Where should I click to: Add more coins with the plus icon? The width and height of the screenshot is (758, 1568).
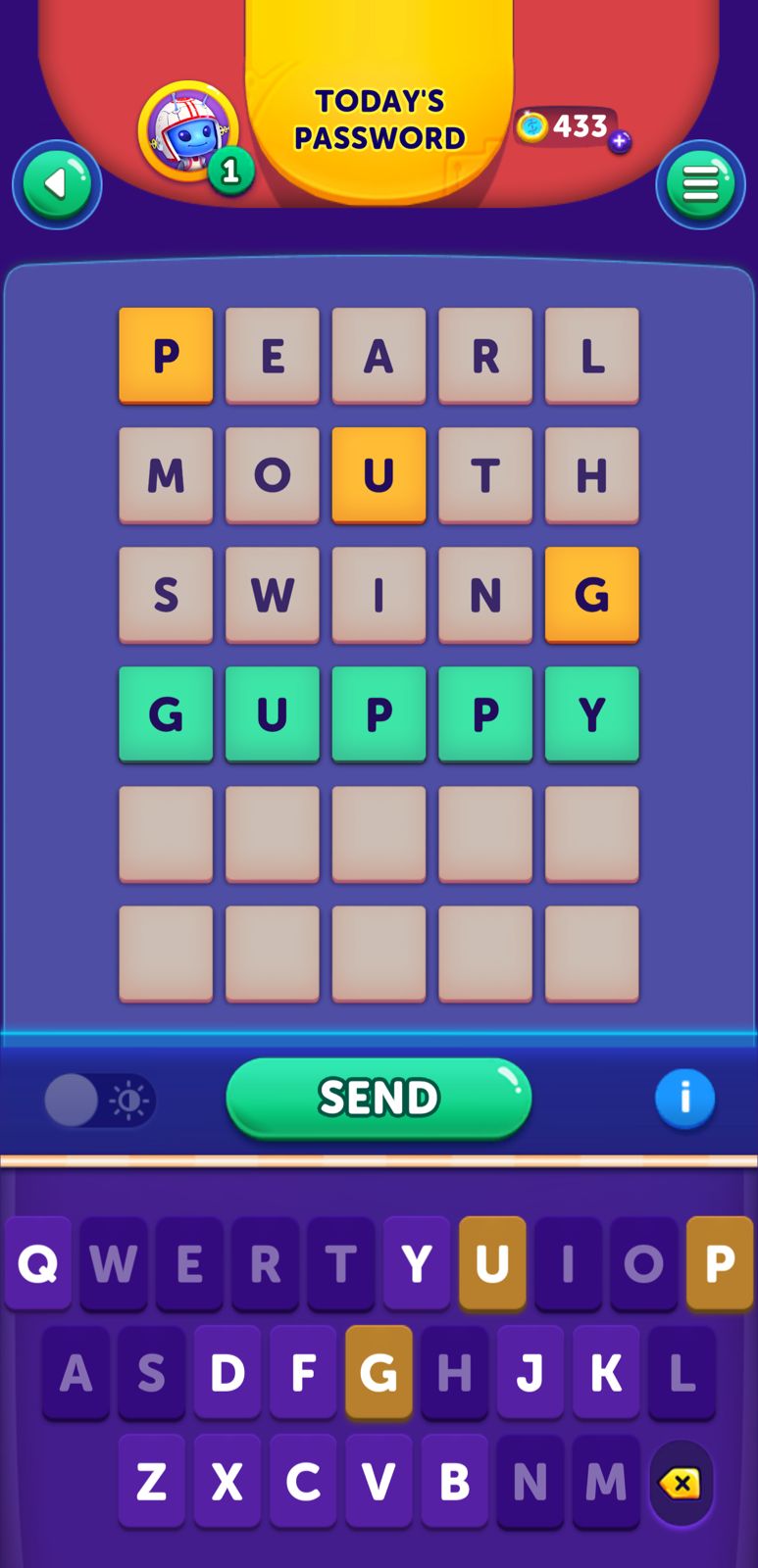(x=619, y=142)
